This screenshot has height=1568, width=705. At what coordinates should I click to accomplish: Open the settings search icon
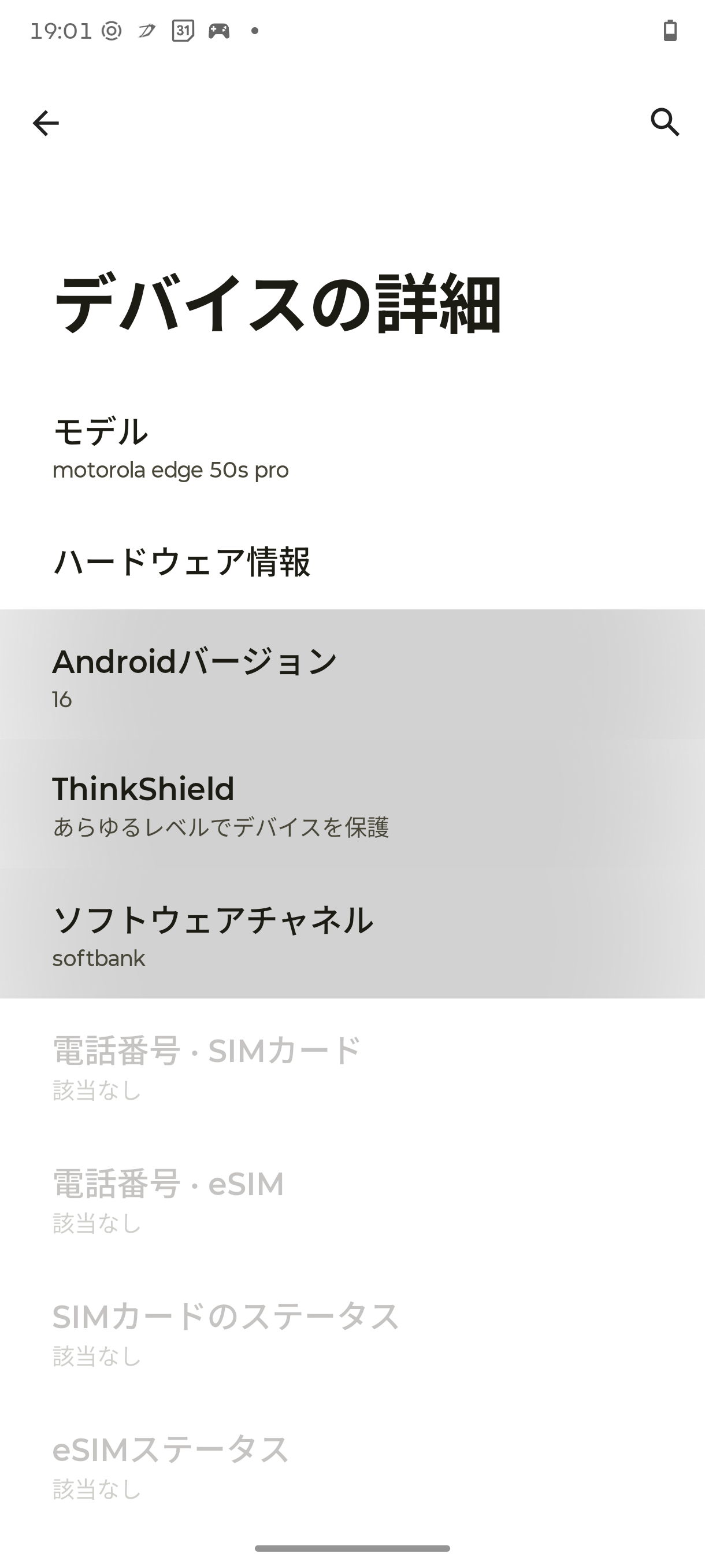(664, 123)
